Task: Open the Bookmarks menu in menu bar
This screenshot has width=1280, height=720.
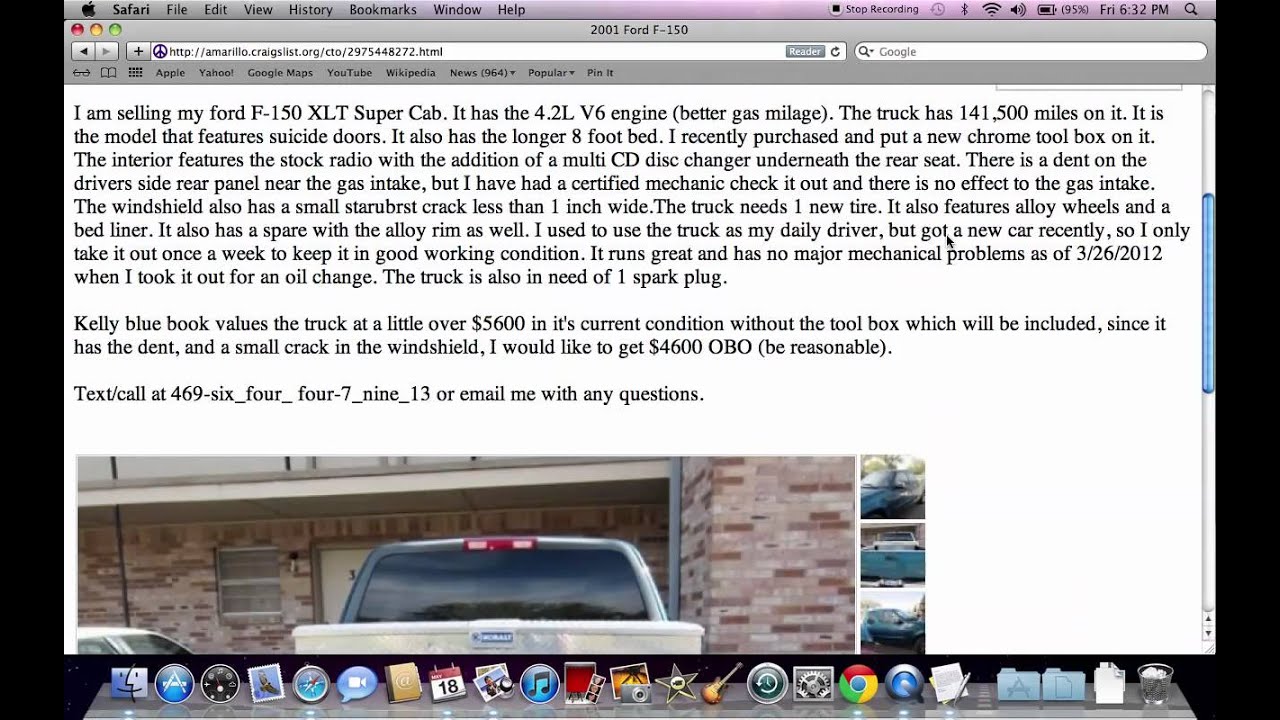Action: click(x=382, y=9)
